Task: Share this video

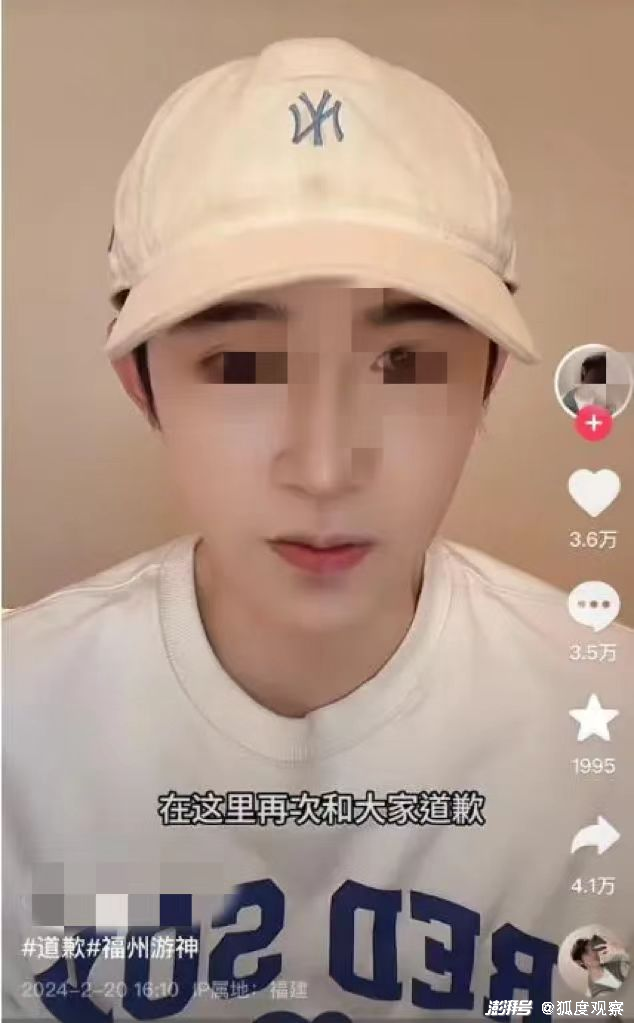Action: coord(594,836)
